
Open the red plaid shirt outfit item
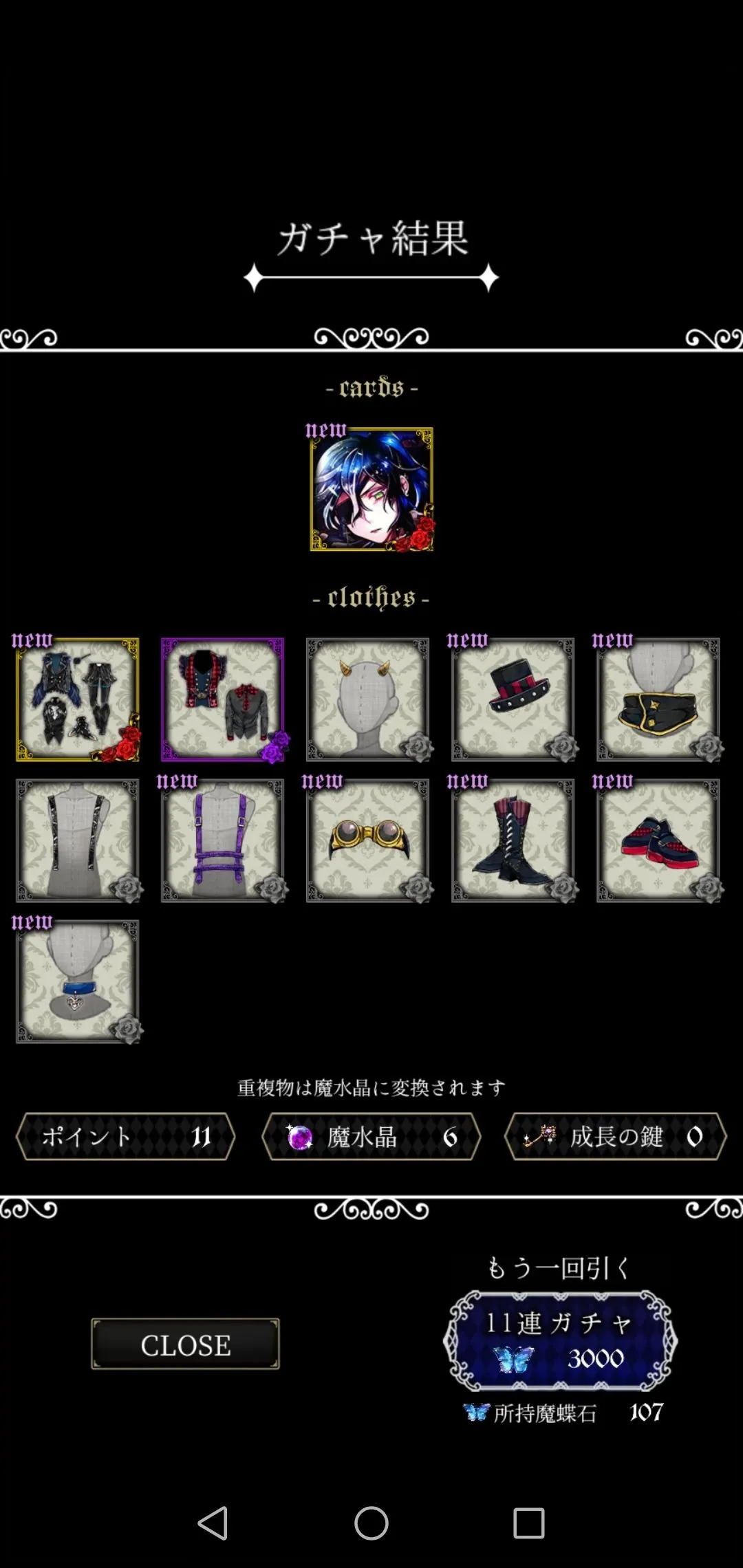pyautogui.click(x=222, y=699)
